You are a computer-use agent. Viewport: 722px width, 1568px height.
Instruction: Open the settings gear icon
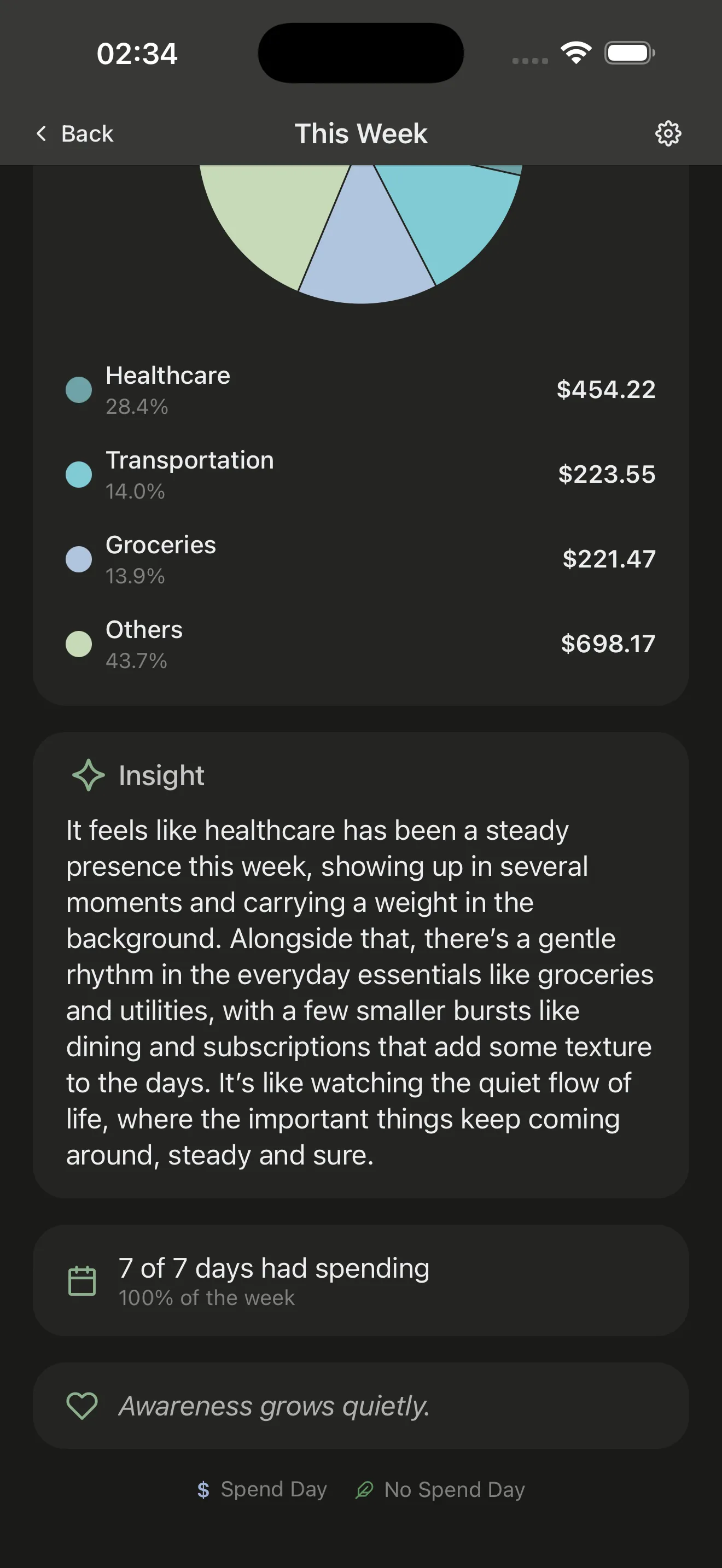coord(668,133)
